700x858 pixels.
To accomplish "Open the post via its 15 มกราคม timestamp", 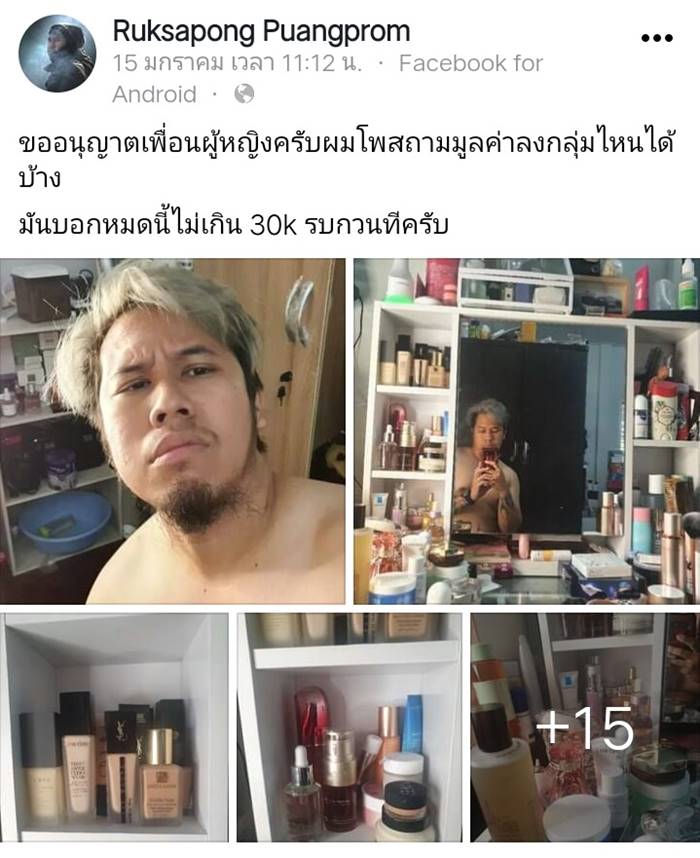I will coord(240,63).
